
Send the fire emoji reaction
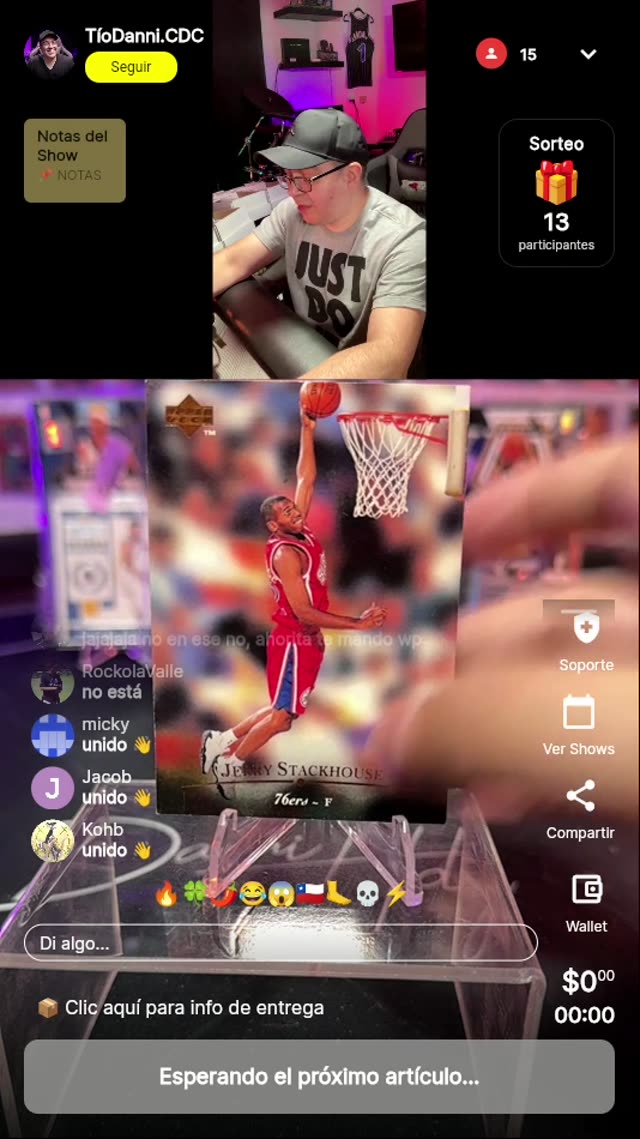coord(166,894)
